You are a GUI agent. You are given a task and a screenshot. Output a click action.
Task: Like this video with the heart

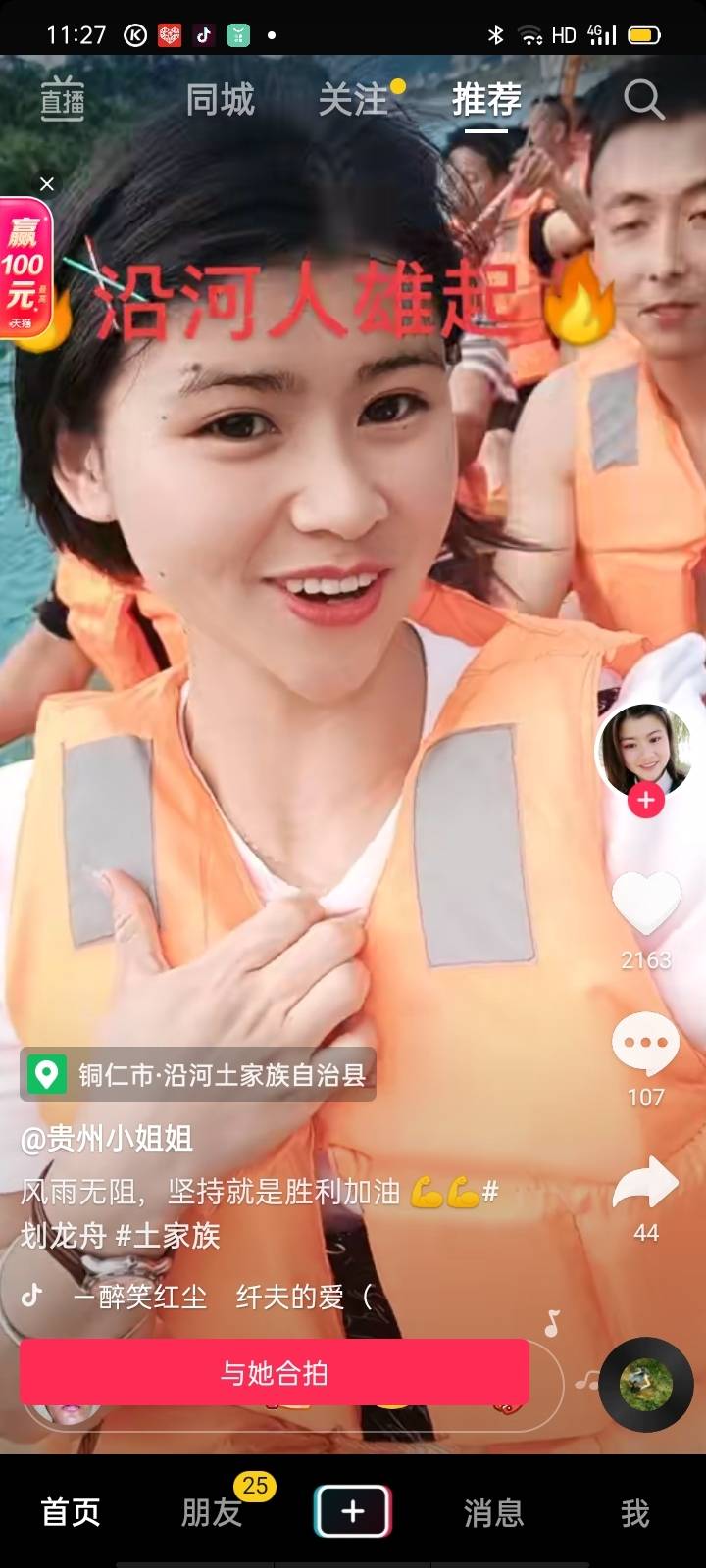click(645, 903)
